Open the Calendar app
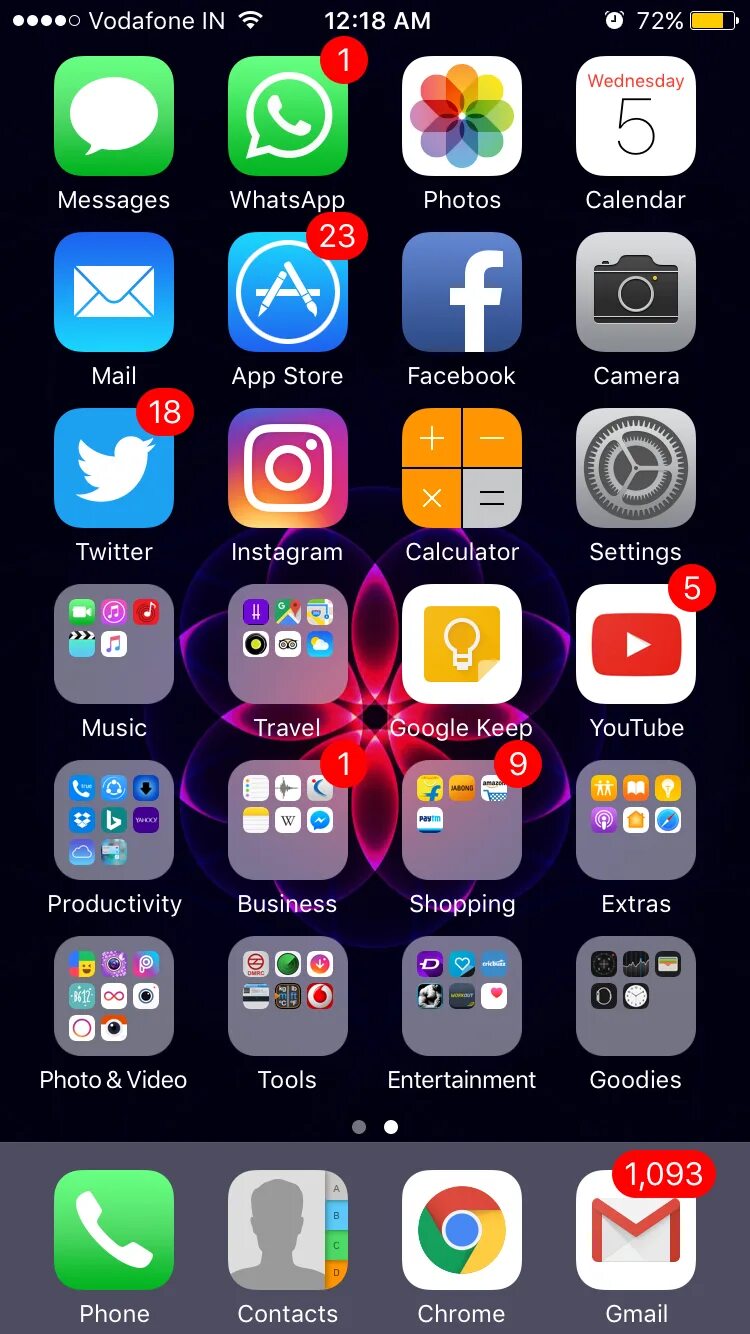 (x=636, y=116)
